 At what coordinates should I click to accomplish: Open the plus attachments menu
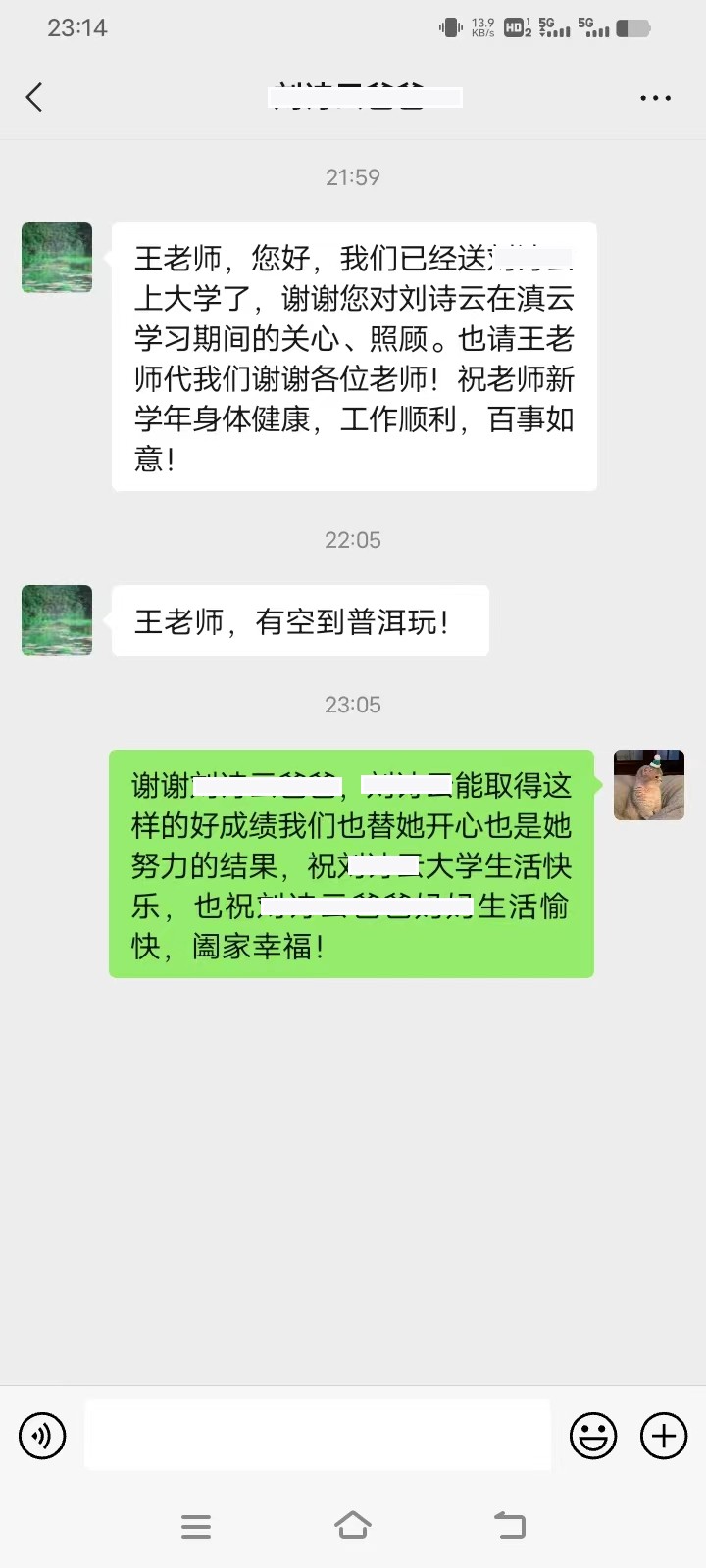pyautogui.click(x=664, y=1436)
